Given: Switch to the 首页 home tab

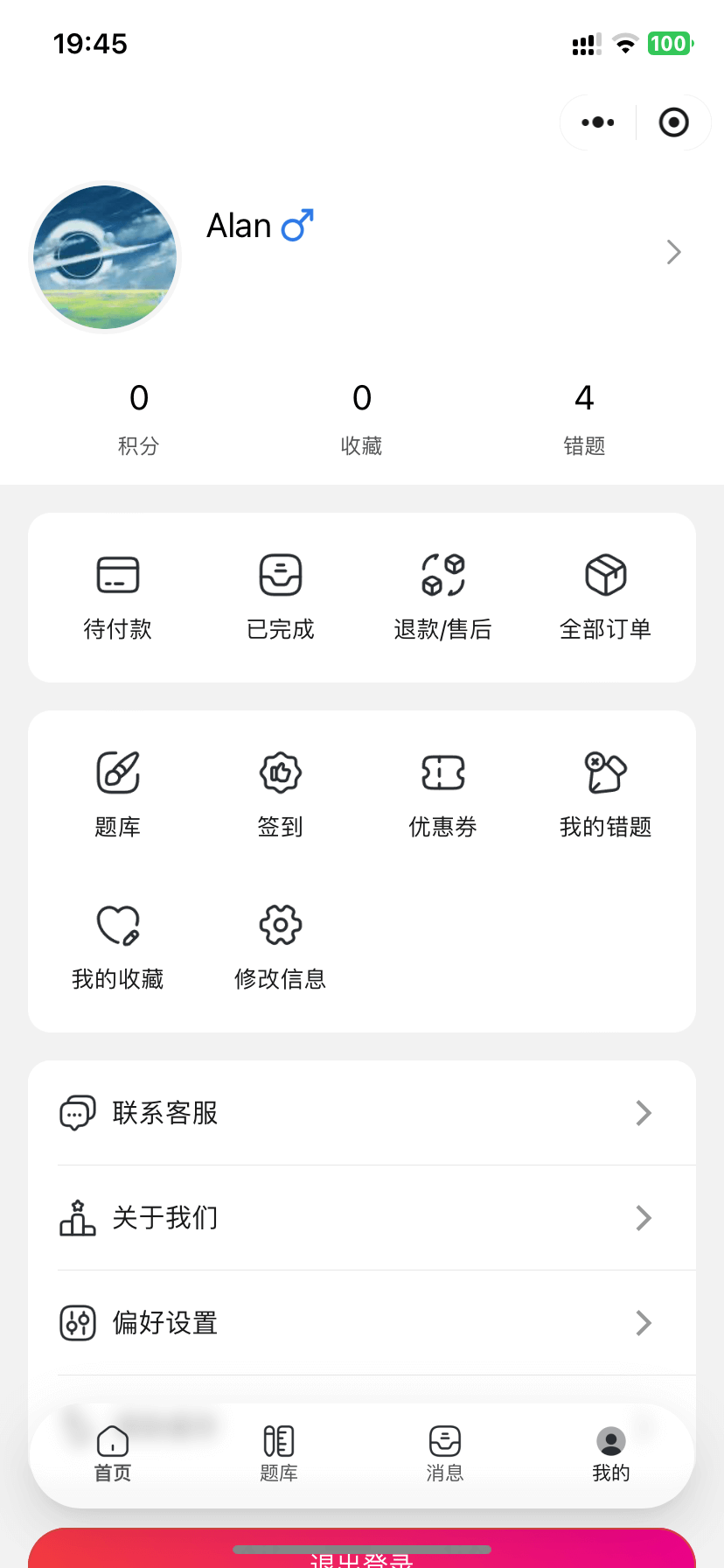Looking at the screenshot, I should pyautogui.click(x=113, y=1454).
